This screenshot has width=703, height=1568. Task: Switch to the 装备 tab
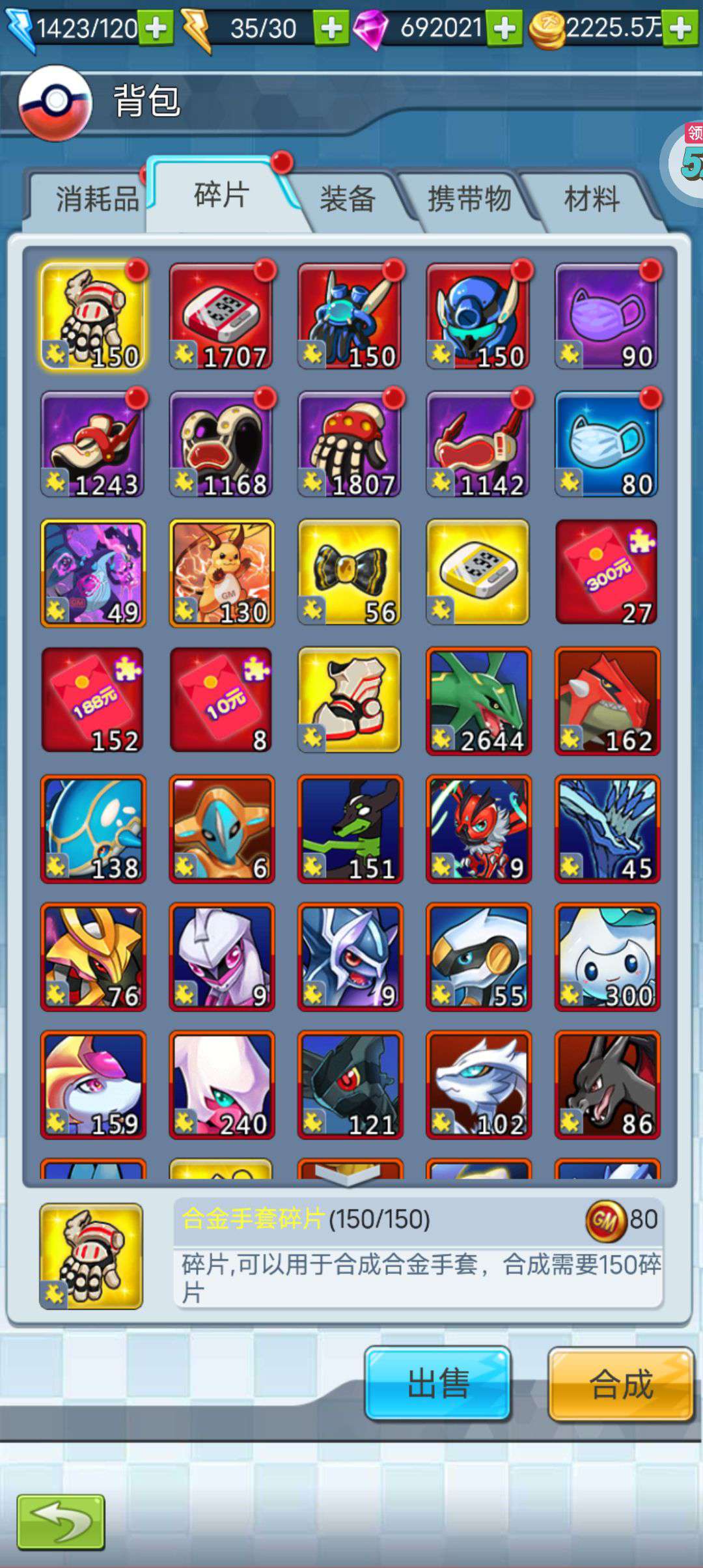pyautogui.click(x=348, y=199)
